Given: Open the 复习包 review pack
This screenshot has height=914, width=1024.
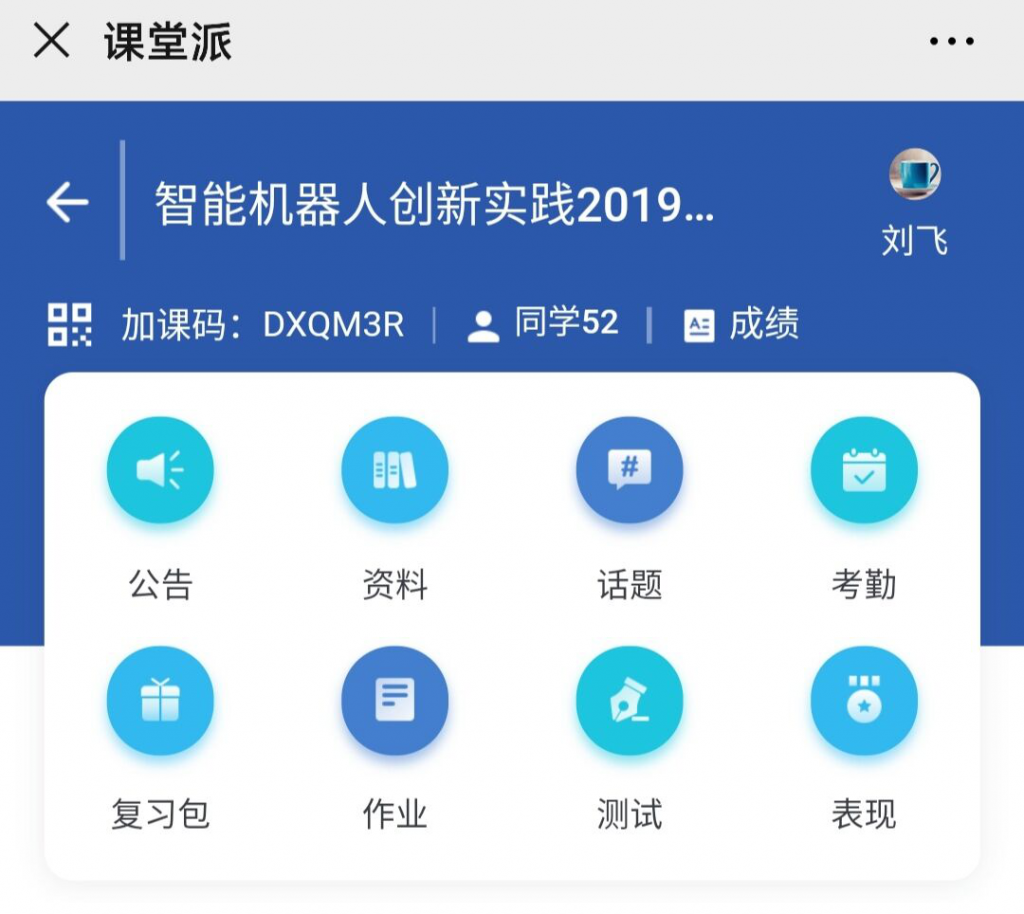Looking at the screenshot, I should [x=160, y=700].
